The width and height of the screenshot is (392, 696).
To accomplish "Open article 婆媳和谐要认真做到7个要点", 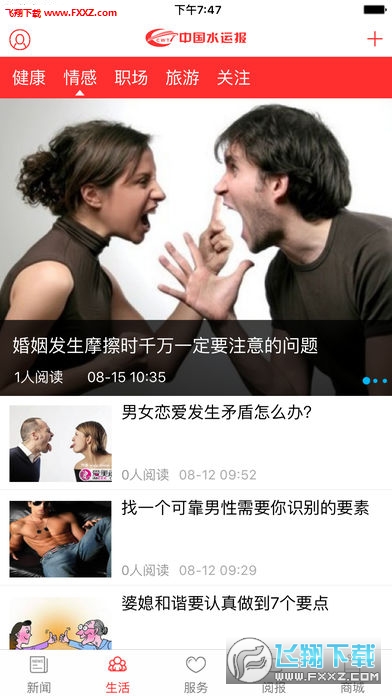I will [x=196, y=618].
